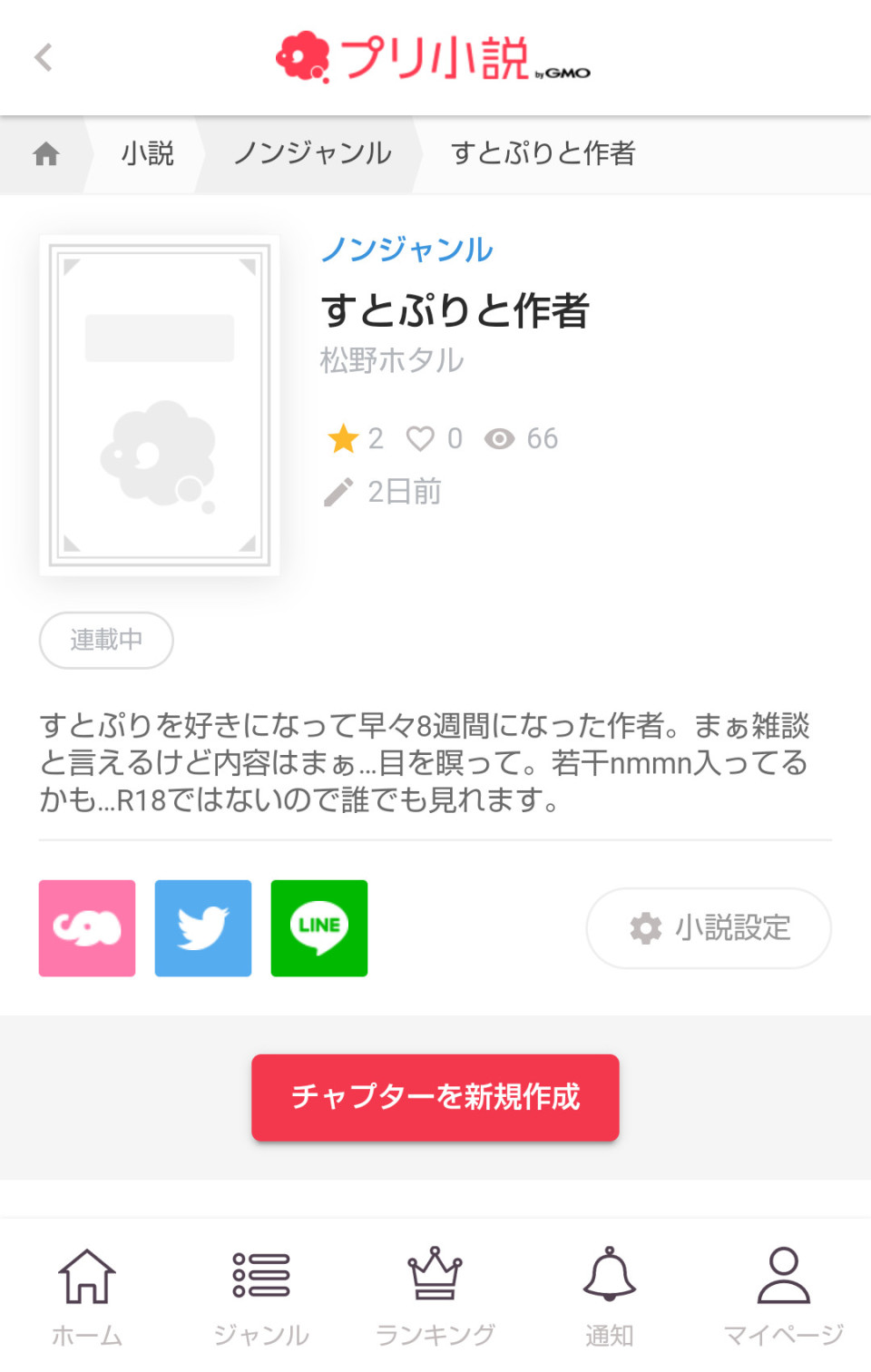Screen dimensions: 871x1372
Task: Open home icon in breadcrumb
Action: tap(46, 154)
